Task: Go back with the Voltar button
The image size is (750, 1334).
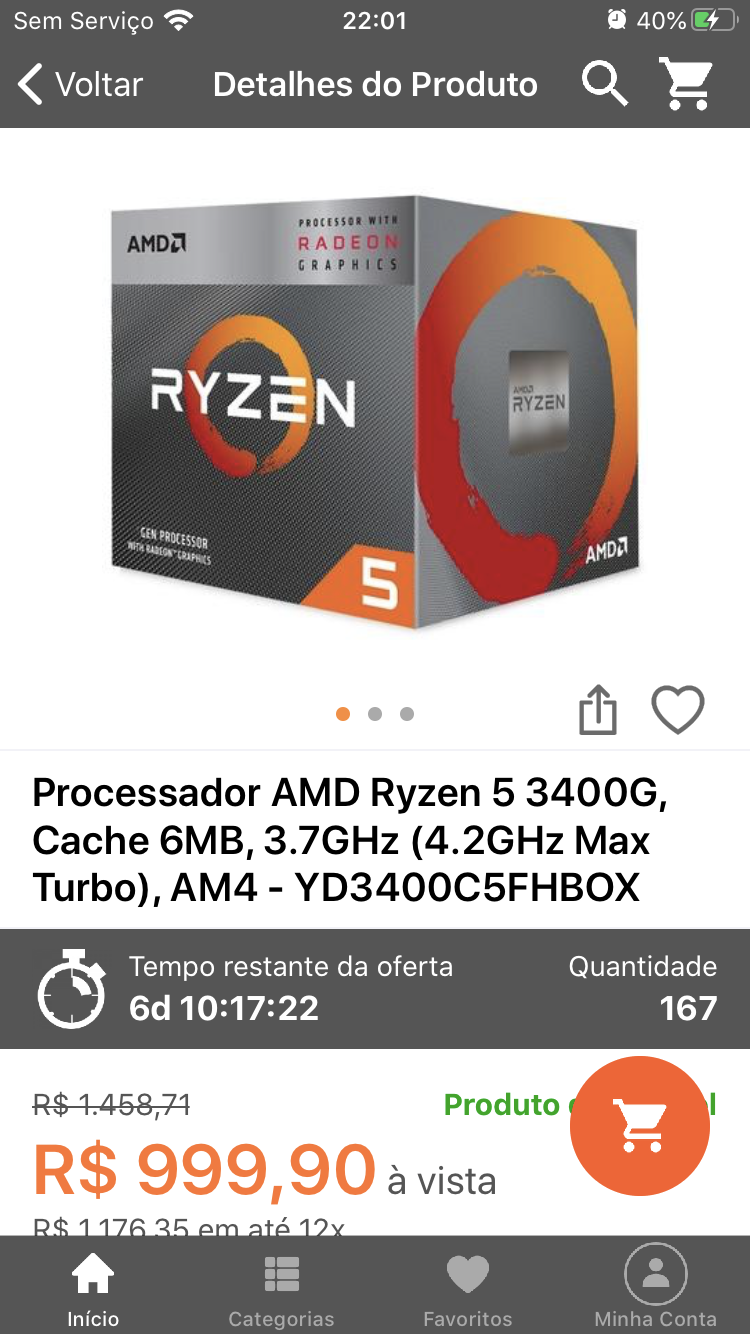Action: click(x=81, y=85)
